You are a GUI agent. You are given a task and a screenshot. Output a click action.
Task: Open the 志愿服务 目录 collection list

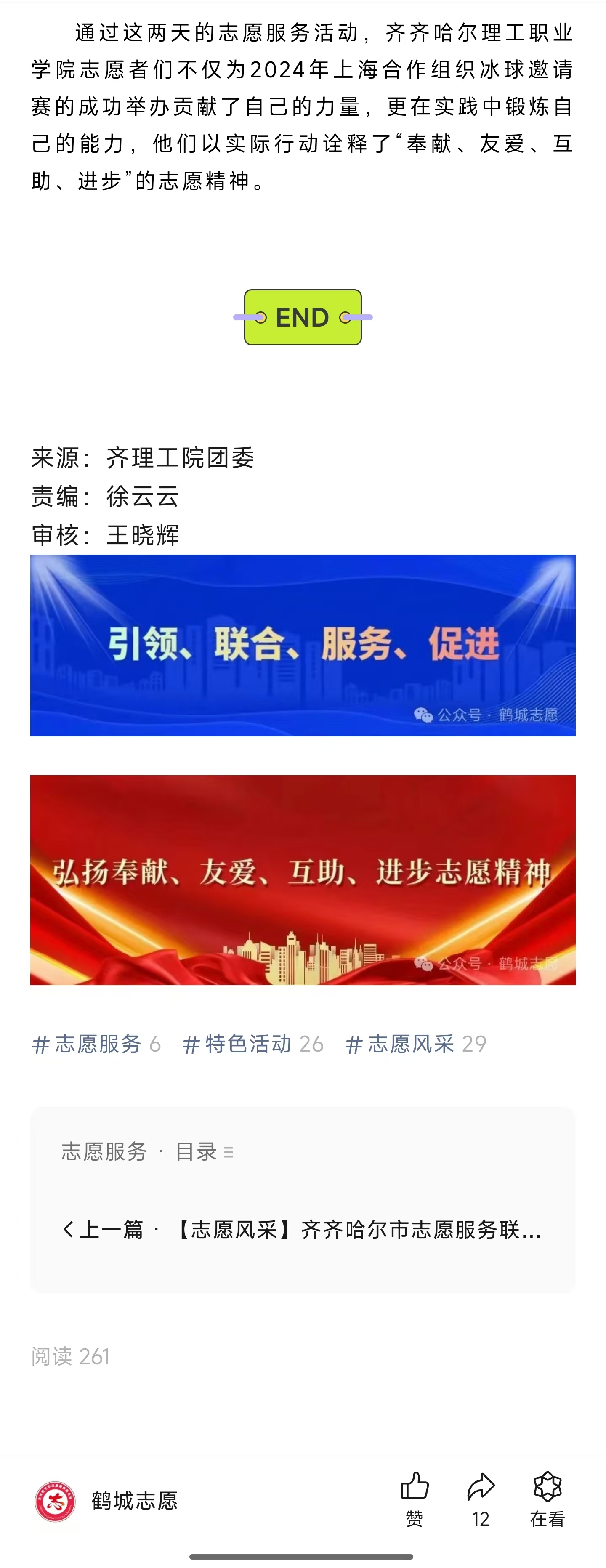coord(148,1152)
